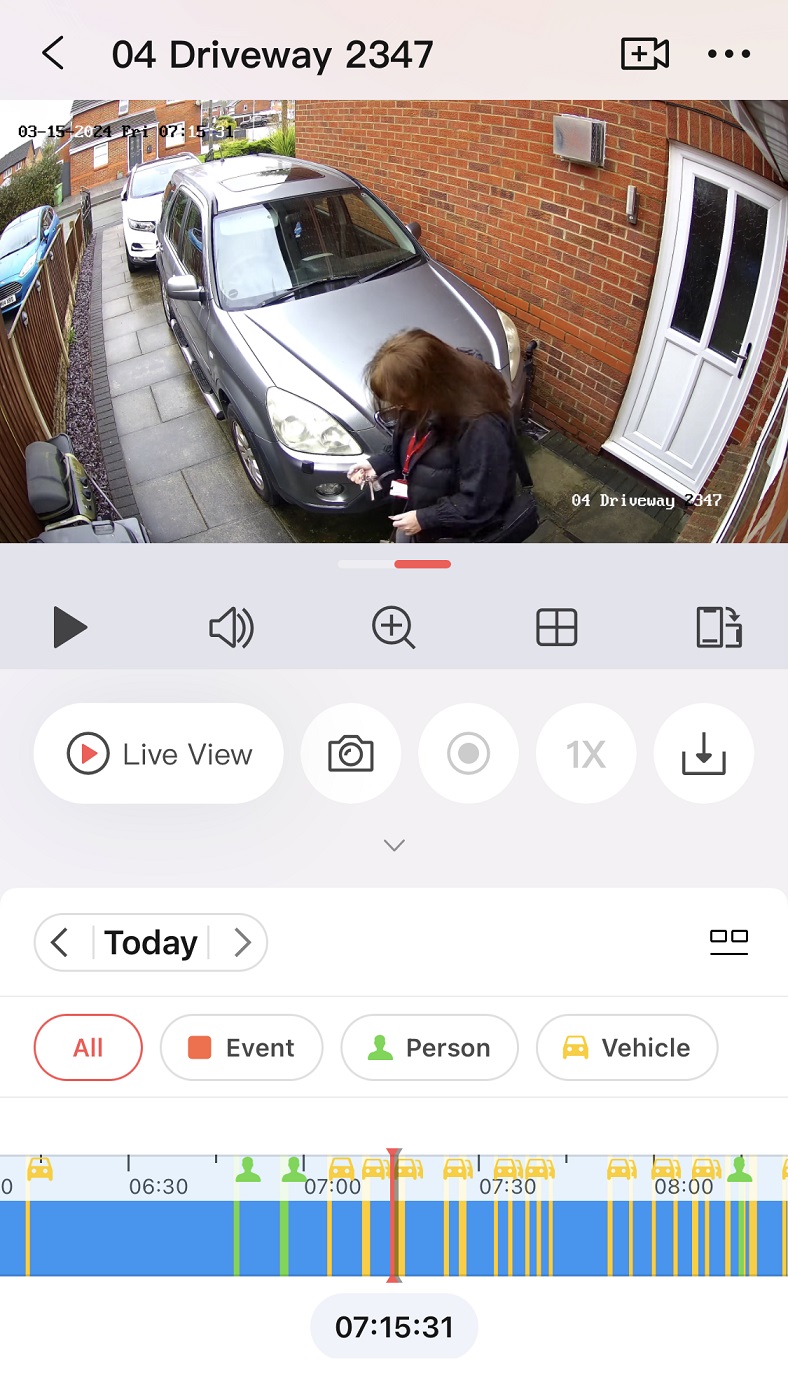Open the three-dot overflow menu
788x1374 pixels.
(728, 54)
